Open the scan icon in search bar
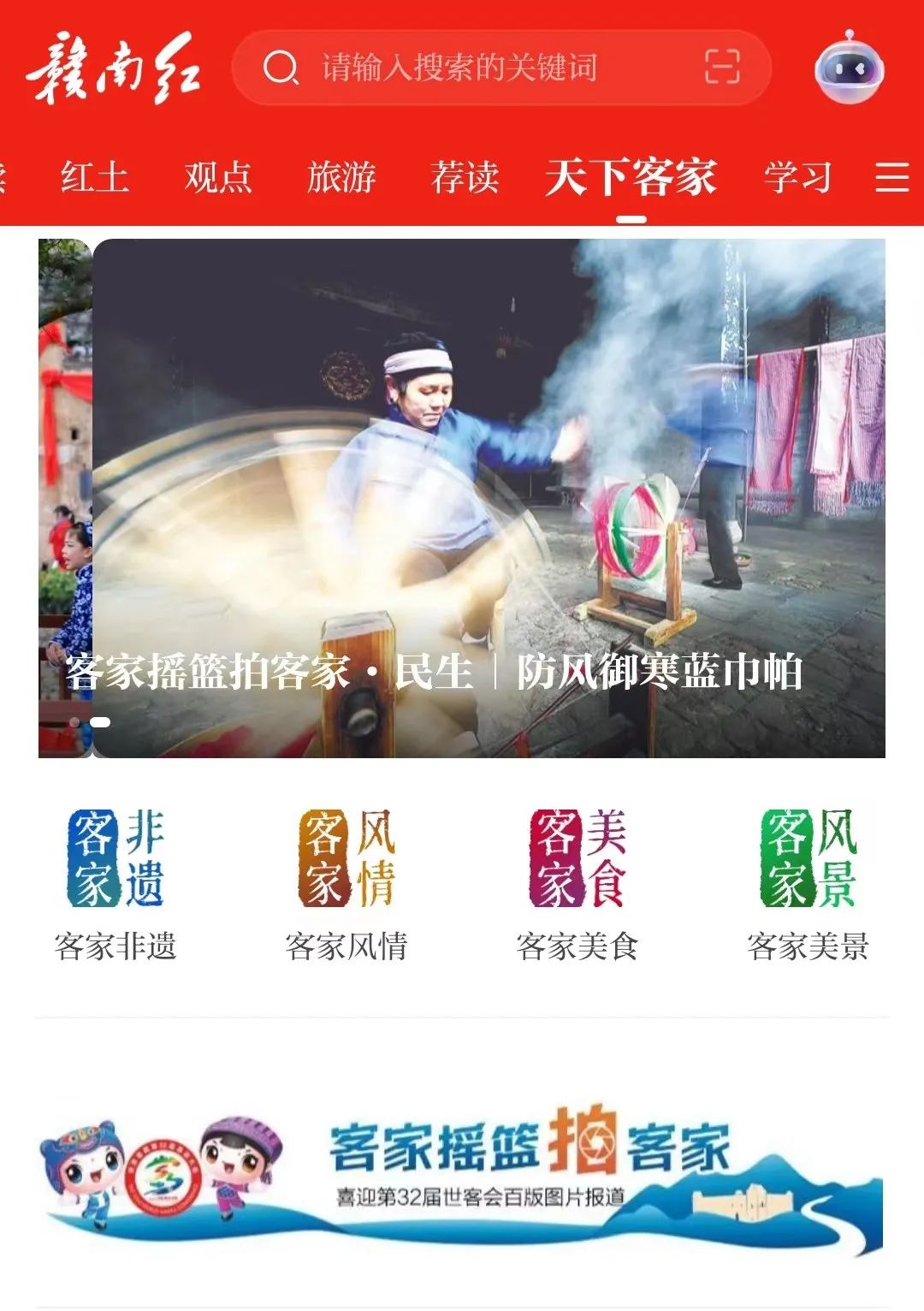This screenshot has height=1311, width=924. (x=721, y=66)
